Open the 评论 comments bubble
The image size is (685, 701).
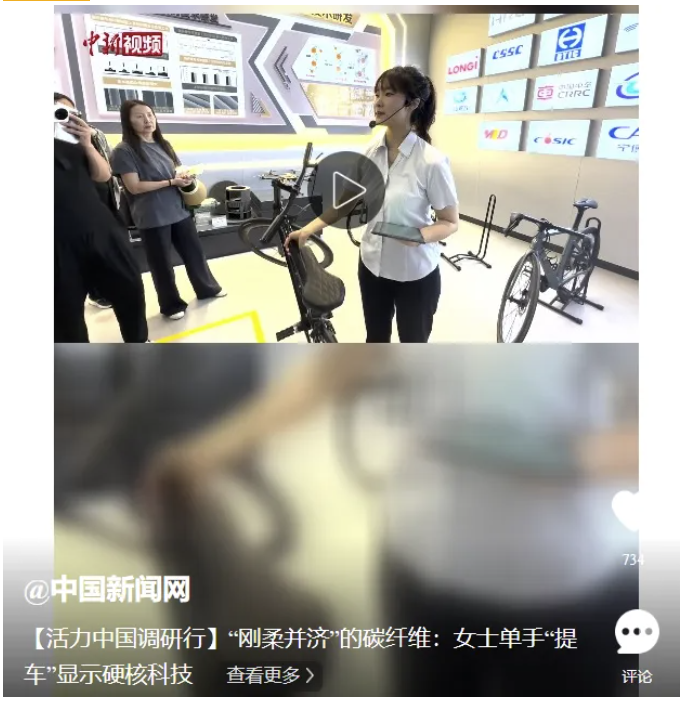636,634
